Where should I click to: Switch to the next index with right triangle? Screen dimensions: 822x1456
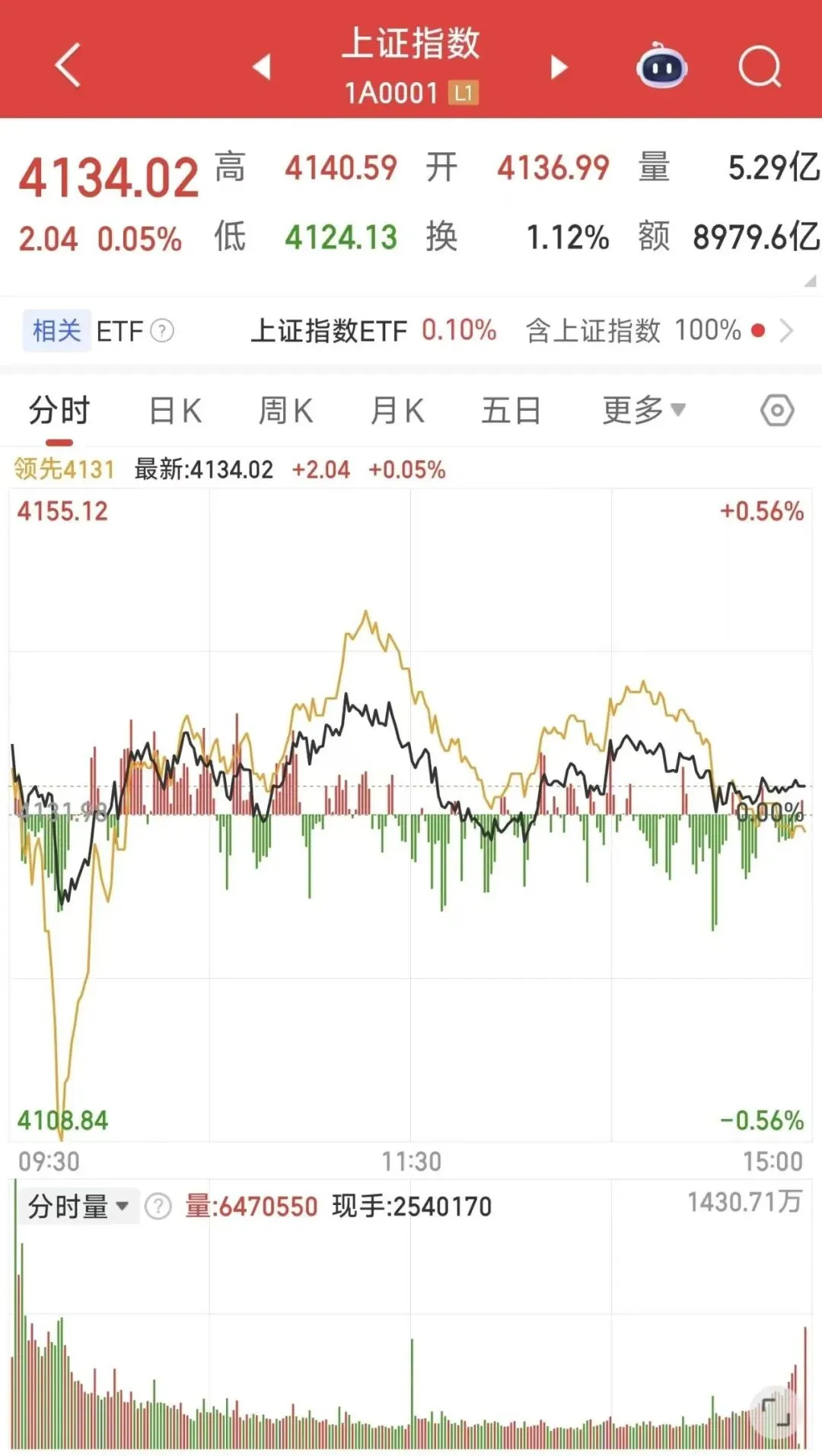pos(559,67)
